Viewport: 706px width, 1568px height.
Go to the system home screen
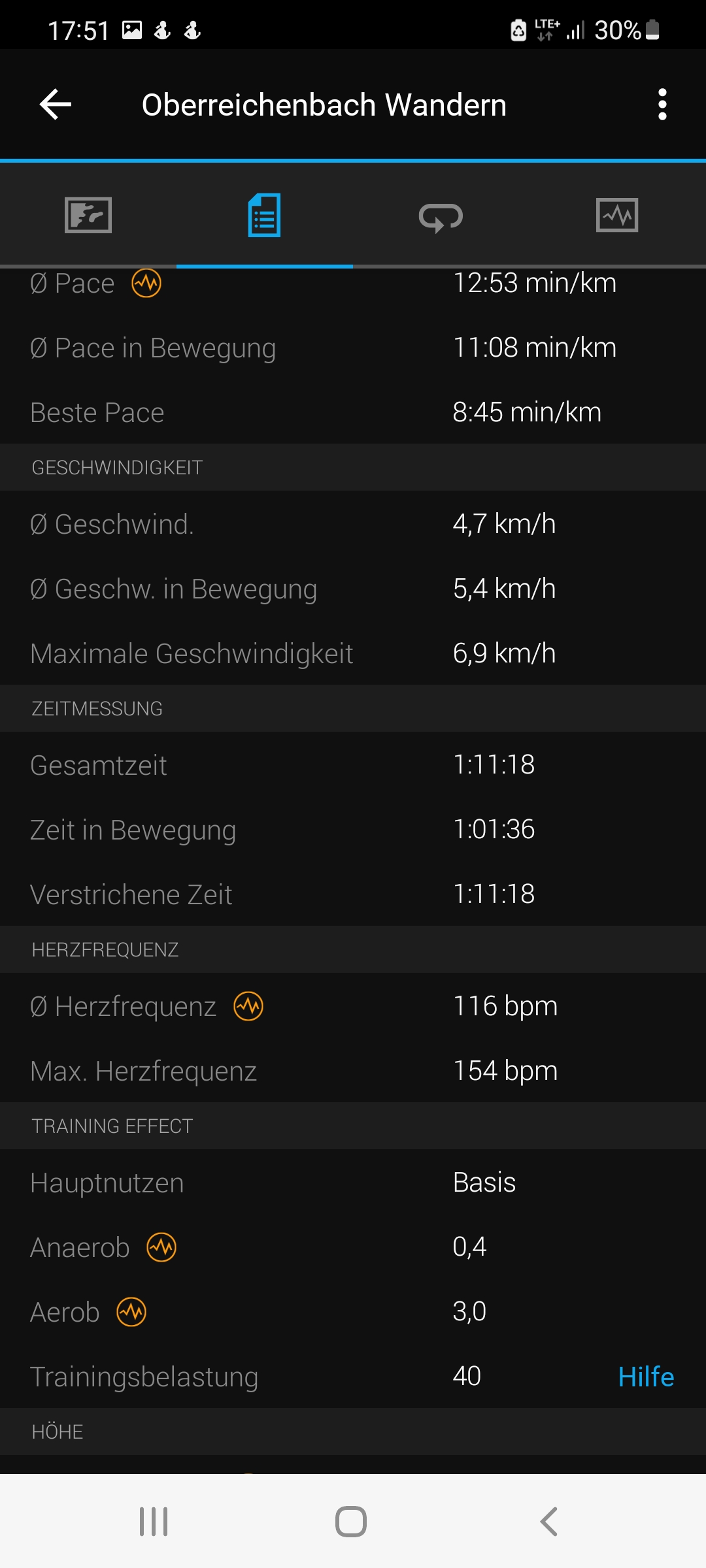tap(351, 1522)
